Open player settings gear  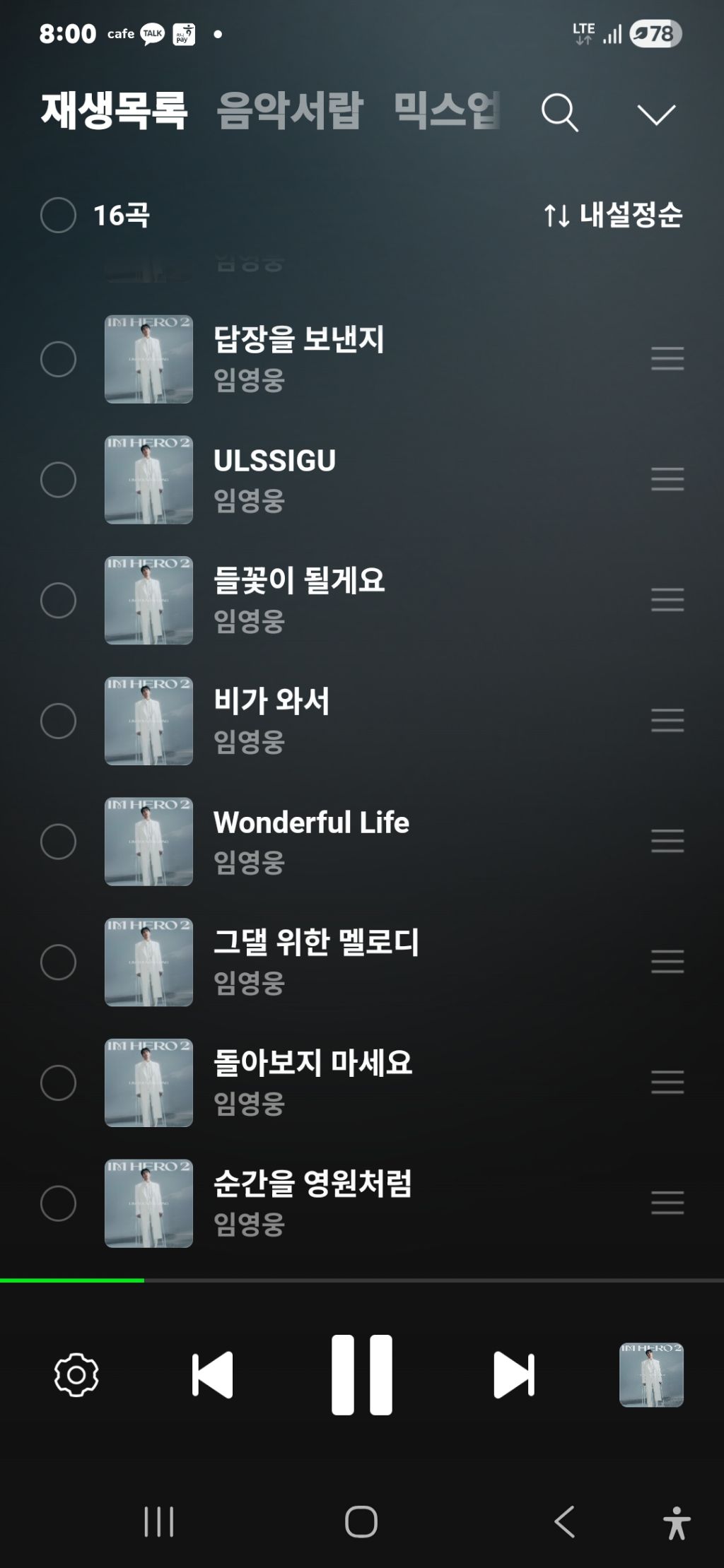click(76, 1374)
